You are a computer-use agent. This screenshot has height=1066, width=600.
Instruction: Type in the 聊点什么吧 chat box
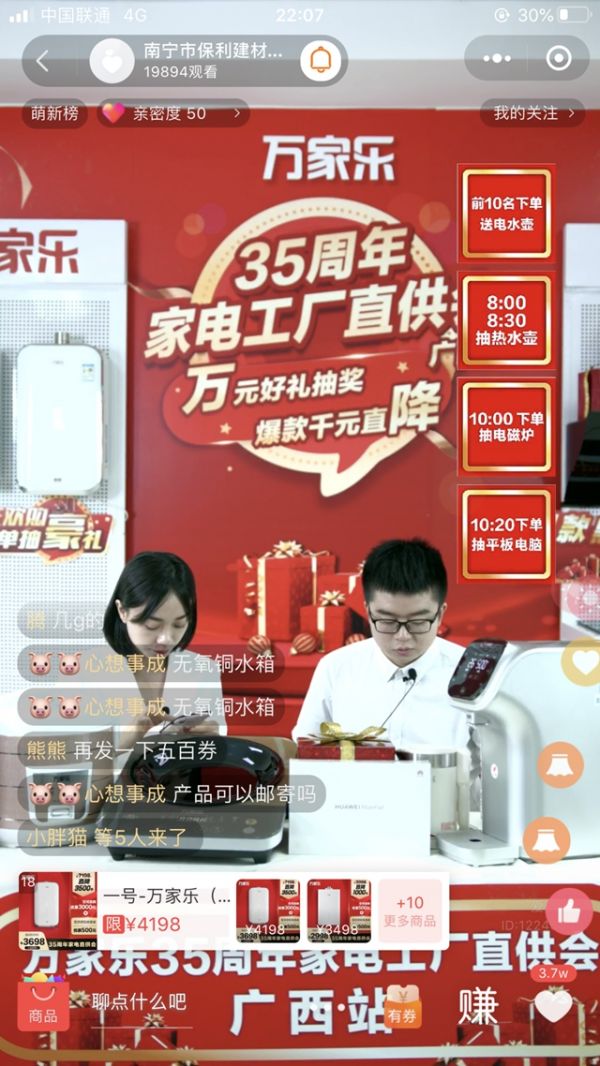pos(139,1001)
